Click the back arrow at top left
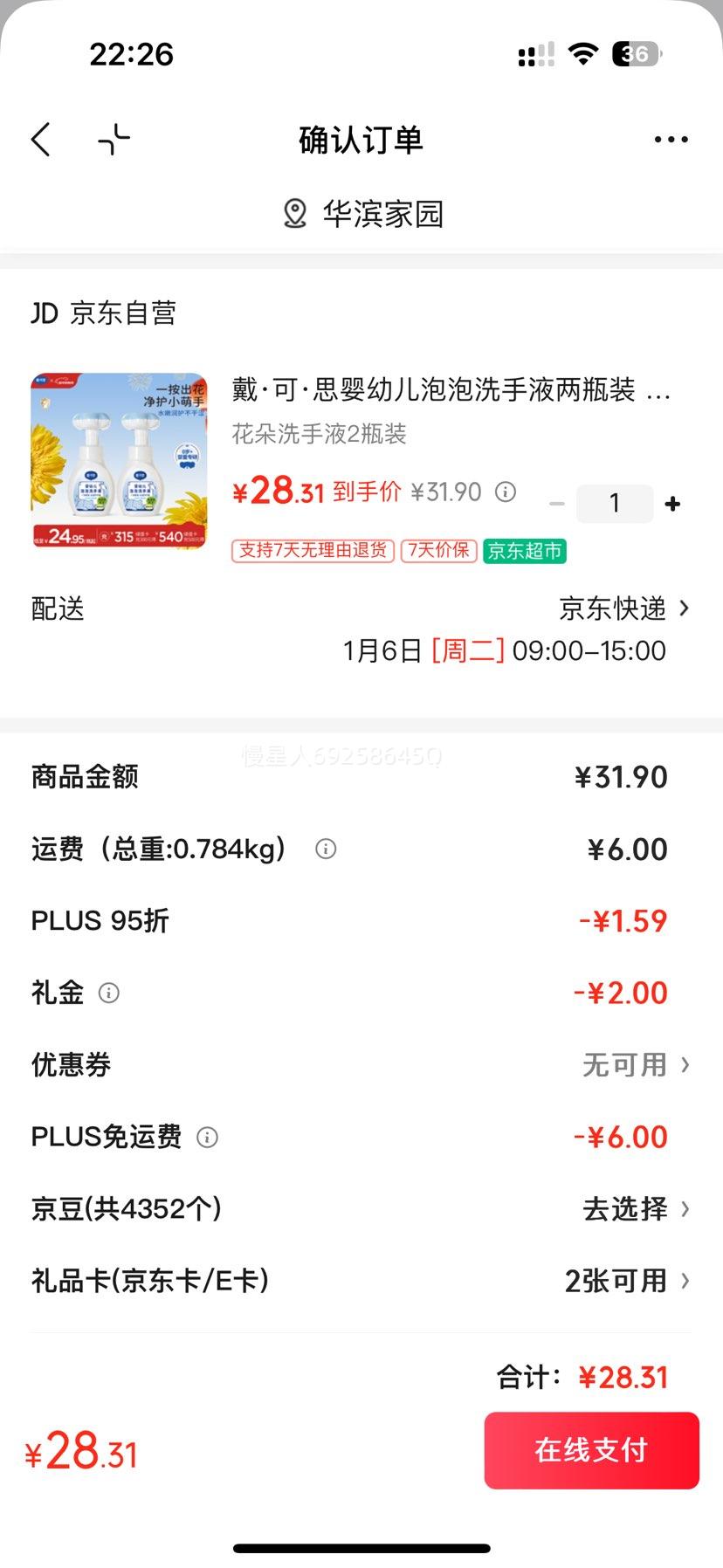The height and width of the screenshot is (1568, 723). pos(40,139)
